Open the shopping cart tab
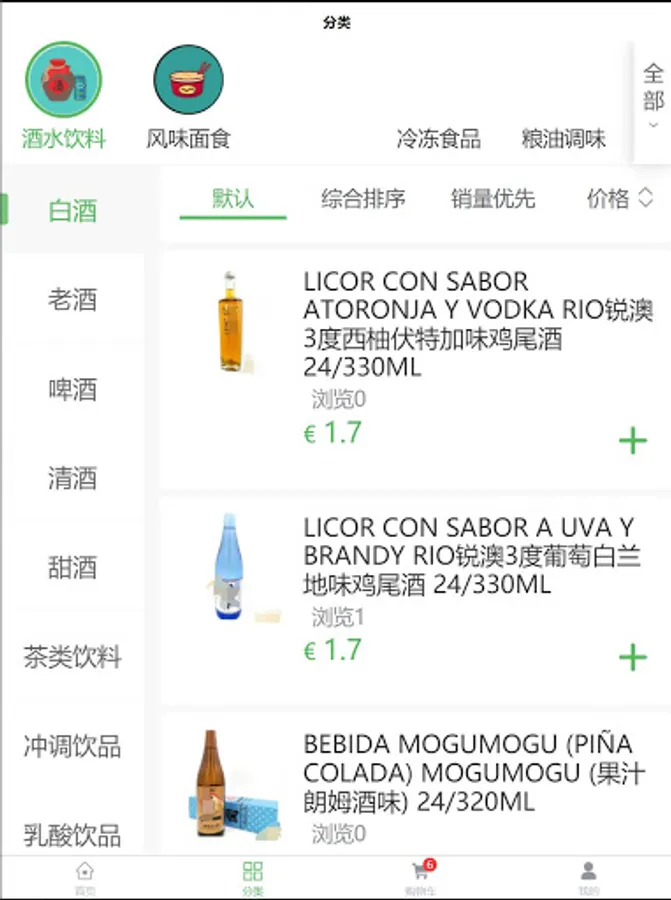 420,877
